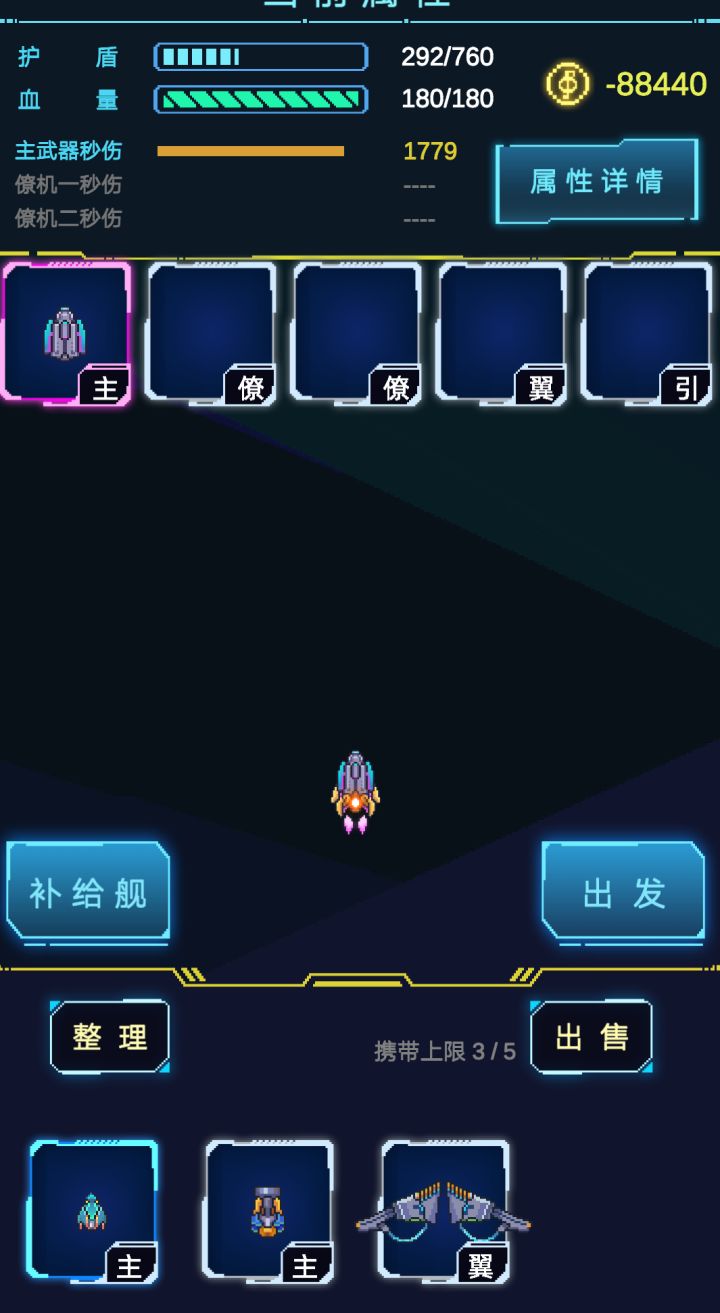The width and height of the screenshot is (720, 1313).
Task: Open 属性详情 attribute details
Action: click(x=596, y=181)
